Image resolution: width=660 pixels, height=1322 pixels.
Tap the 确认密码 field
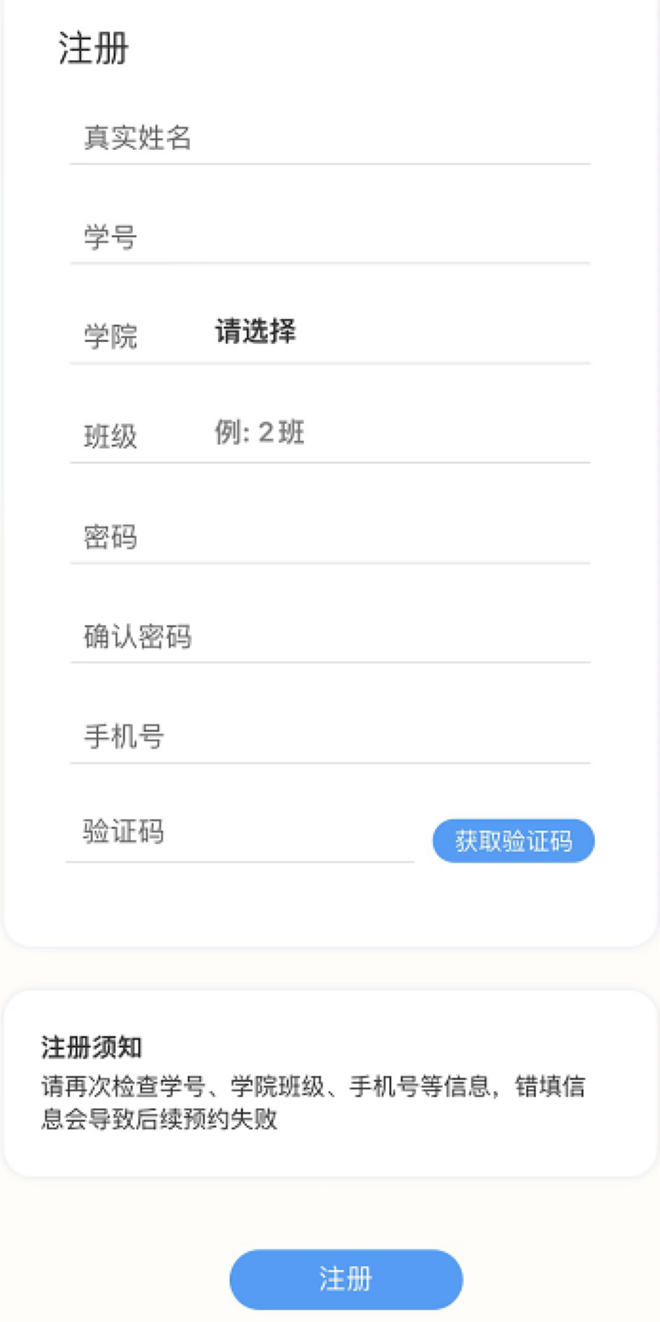pos(330,637)
